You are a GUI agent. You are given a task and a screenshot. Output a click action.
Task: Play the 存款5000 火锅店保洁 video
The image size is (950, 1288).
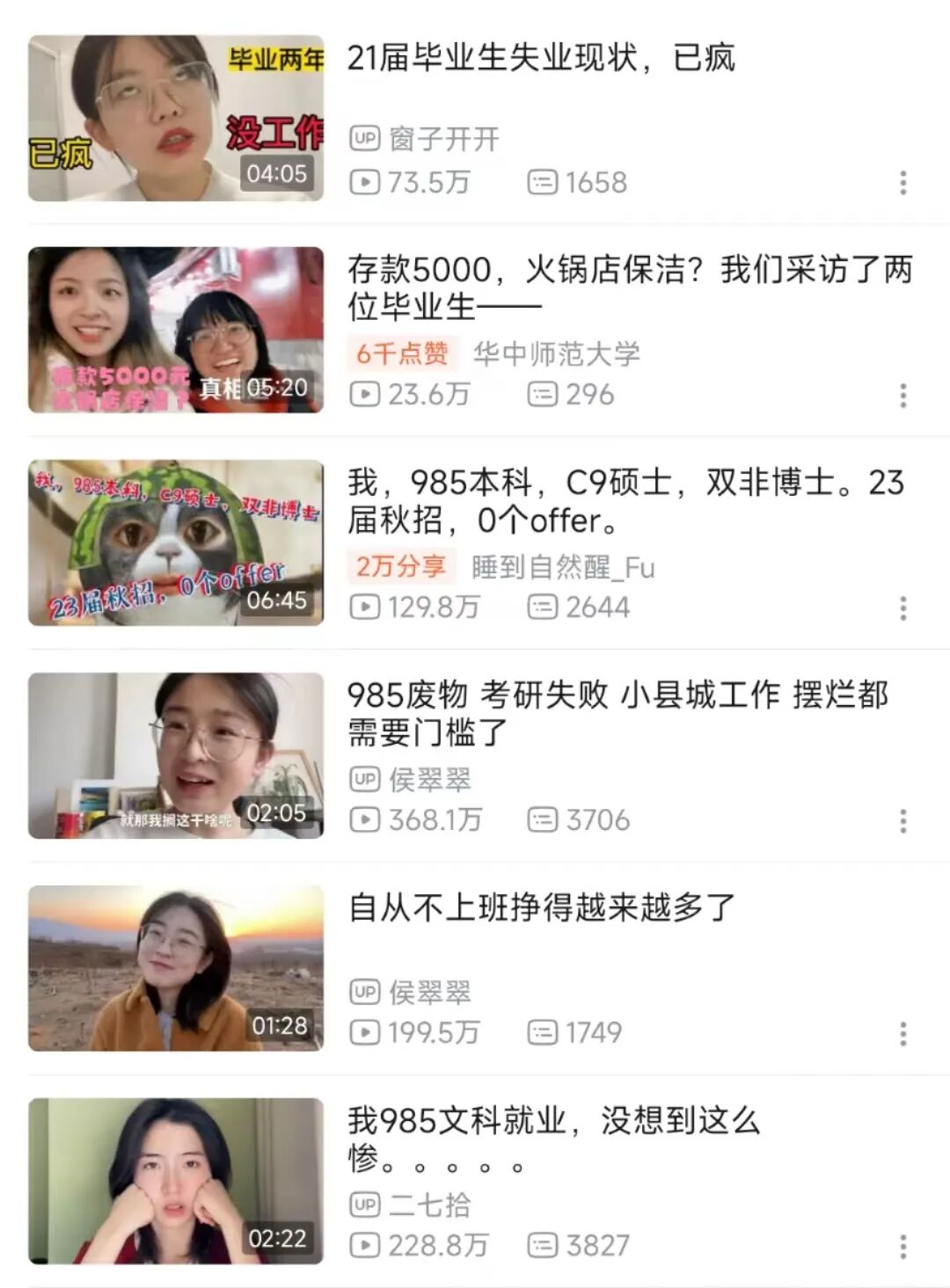tap(176, 330)
